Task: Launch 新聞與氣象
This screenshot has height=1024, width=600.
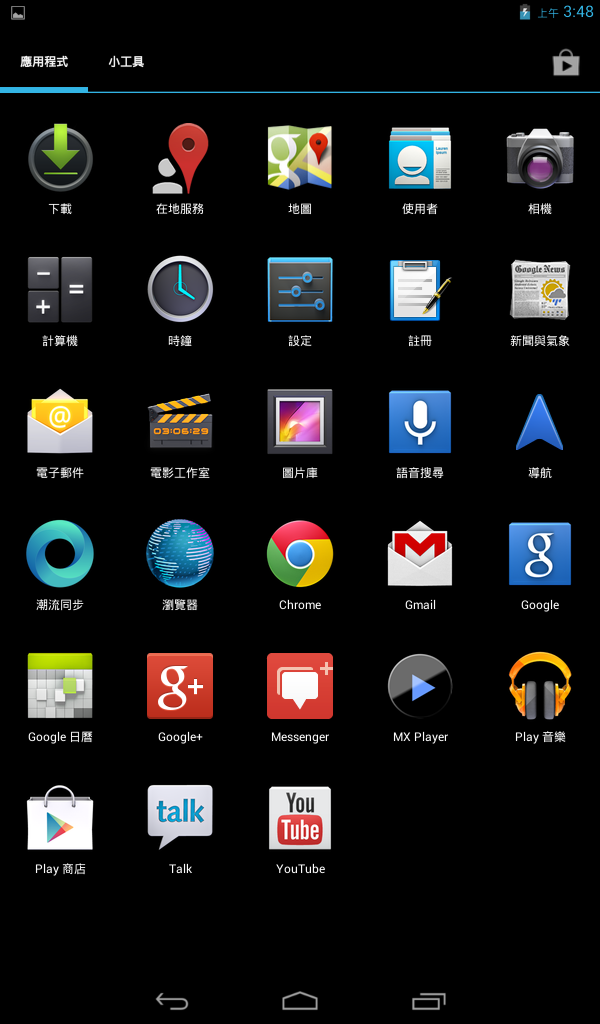Action: point(540,291)
